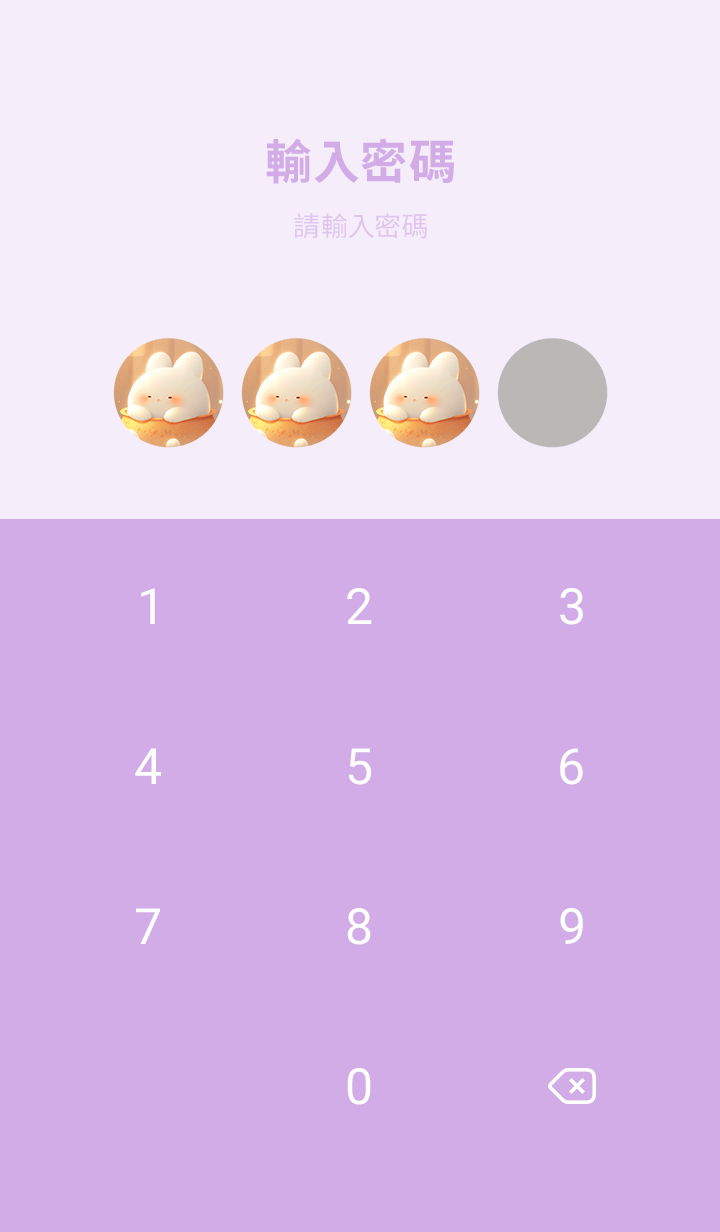Delete the last entered passcode digit
The image size is (720, 1232).
coord(572,1086)
